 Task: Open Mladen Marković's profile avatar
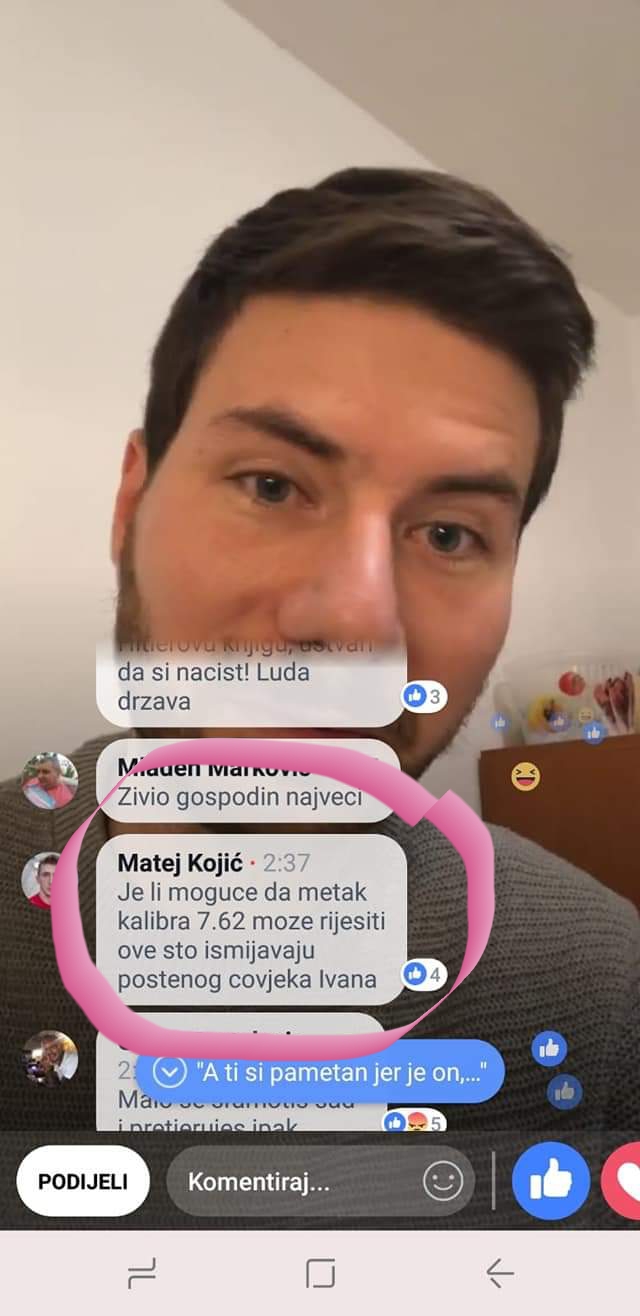[x=49, y=780]
